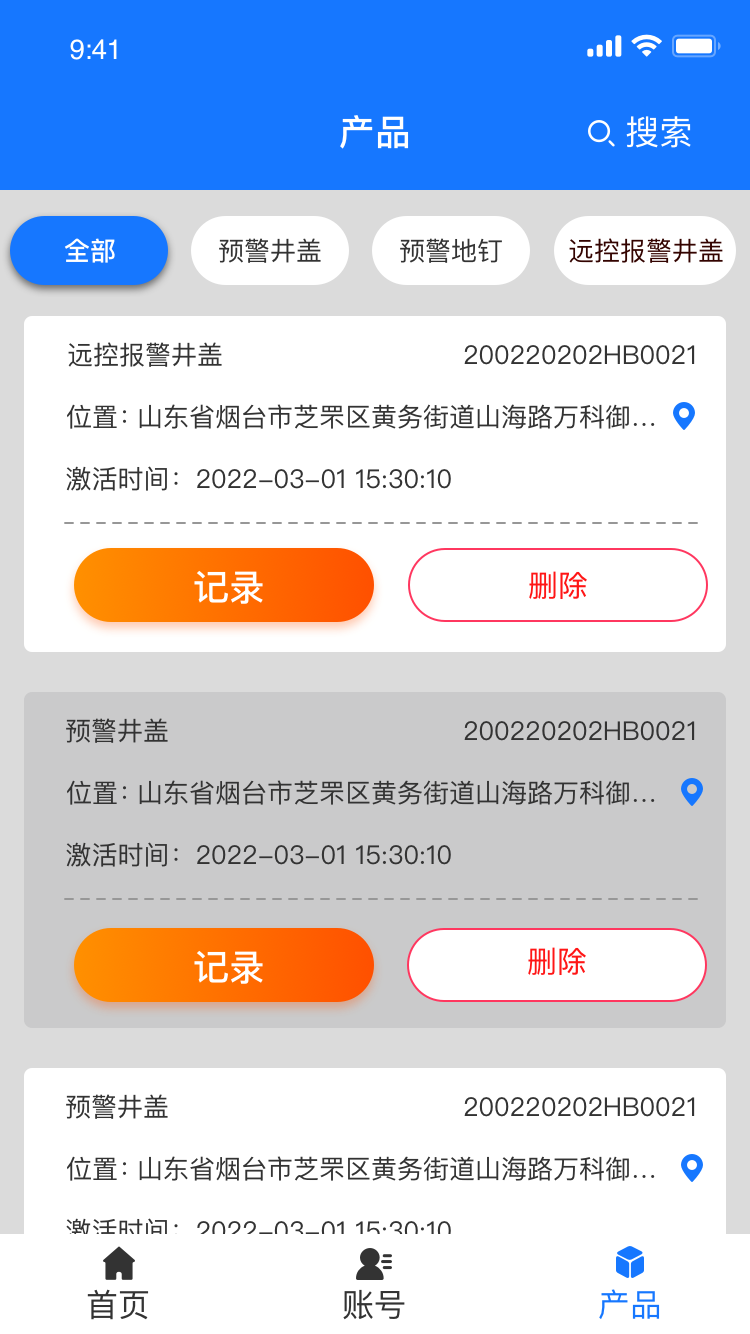Switch to the 账号 tab
750x1334 pixels.
[374, 1283]
